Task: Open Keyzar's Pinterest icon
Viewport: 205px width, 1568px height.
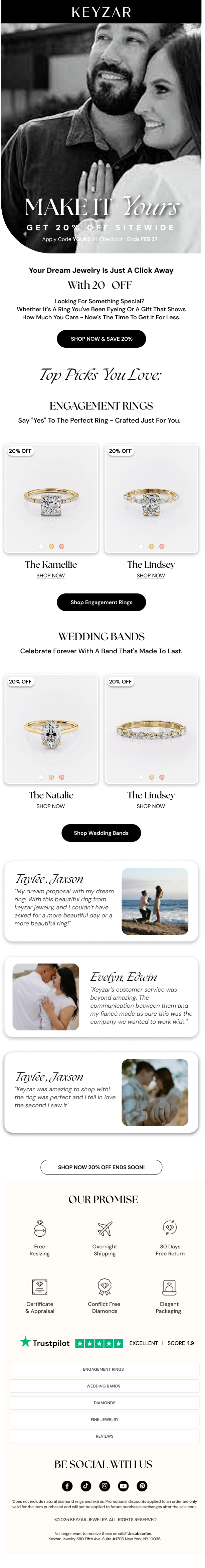Action: click(x=142, y=1486)
